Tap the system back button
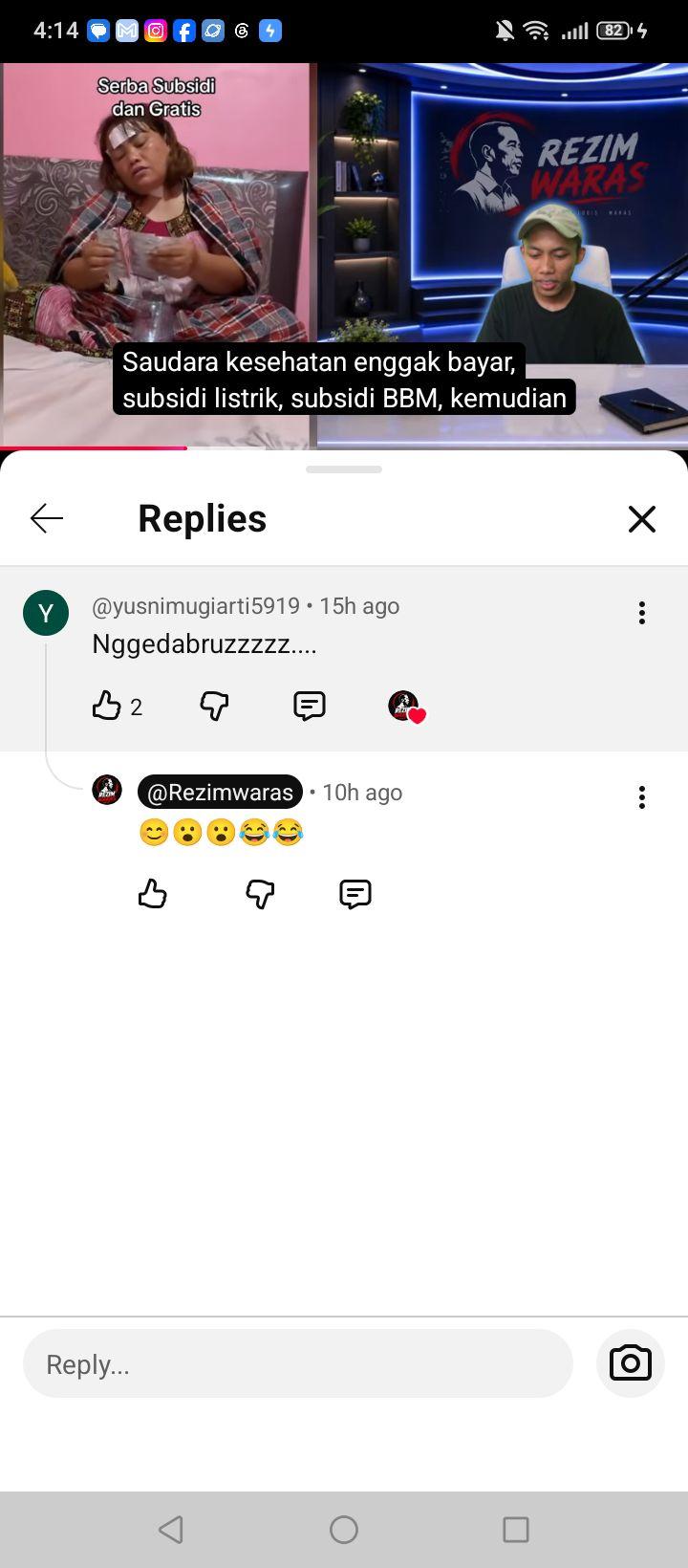This screenshot has height=1568, width=688. (171, 1530)
